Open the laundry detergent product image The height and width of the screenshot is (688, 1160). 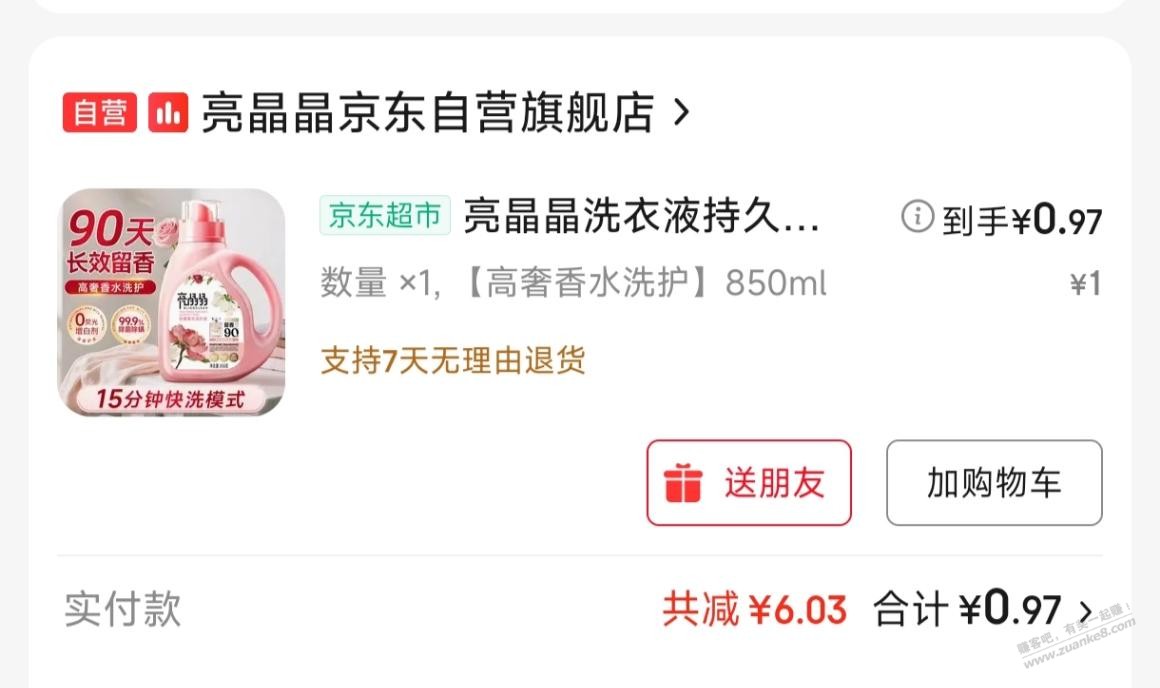point(171,303)
